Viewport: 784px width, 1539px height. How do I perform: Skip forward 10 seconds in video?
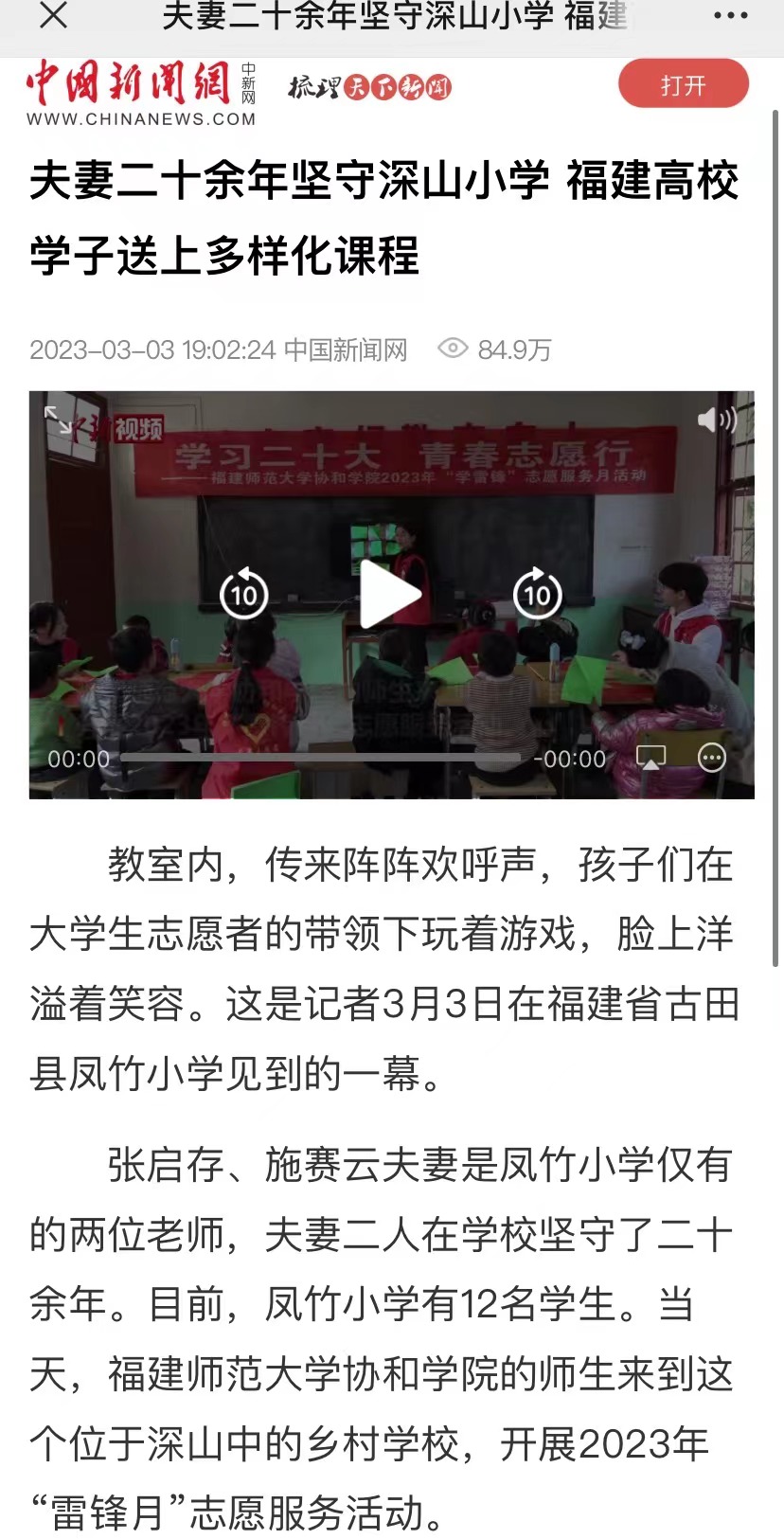click(x=537, y=595)
